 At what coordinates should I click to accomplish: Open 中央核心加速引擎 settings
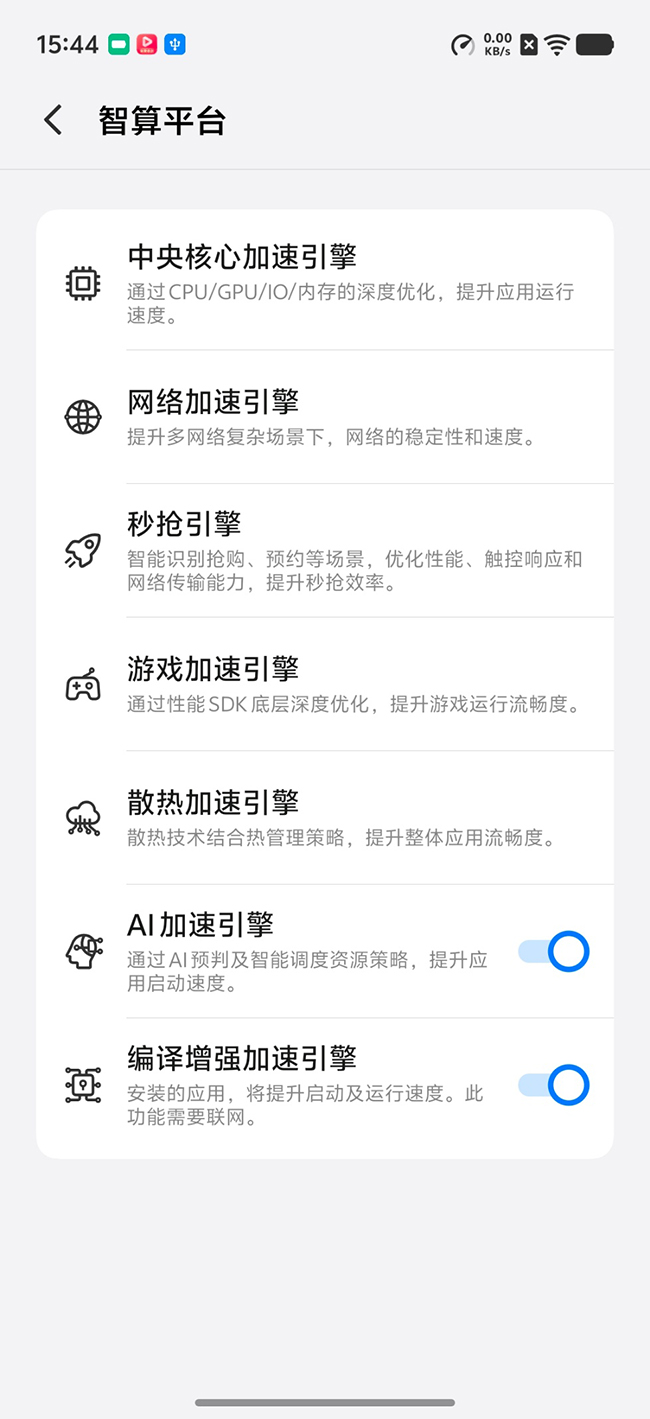pyautogui.click(x=324, y=282)
